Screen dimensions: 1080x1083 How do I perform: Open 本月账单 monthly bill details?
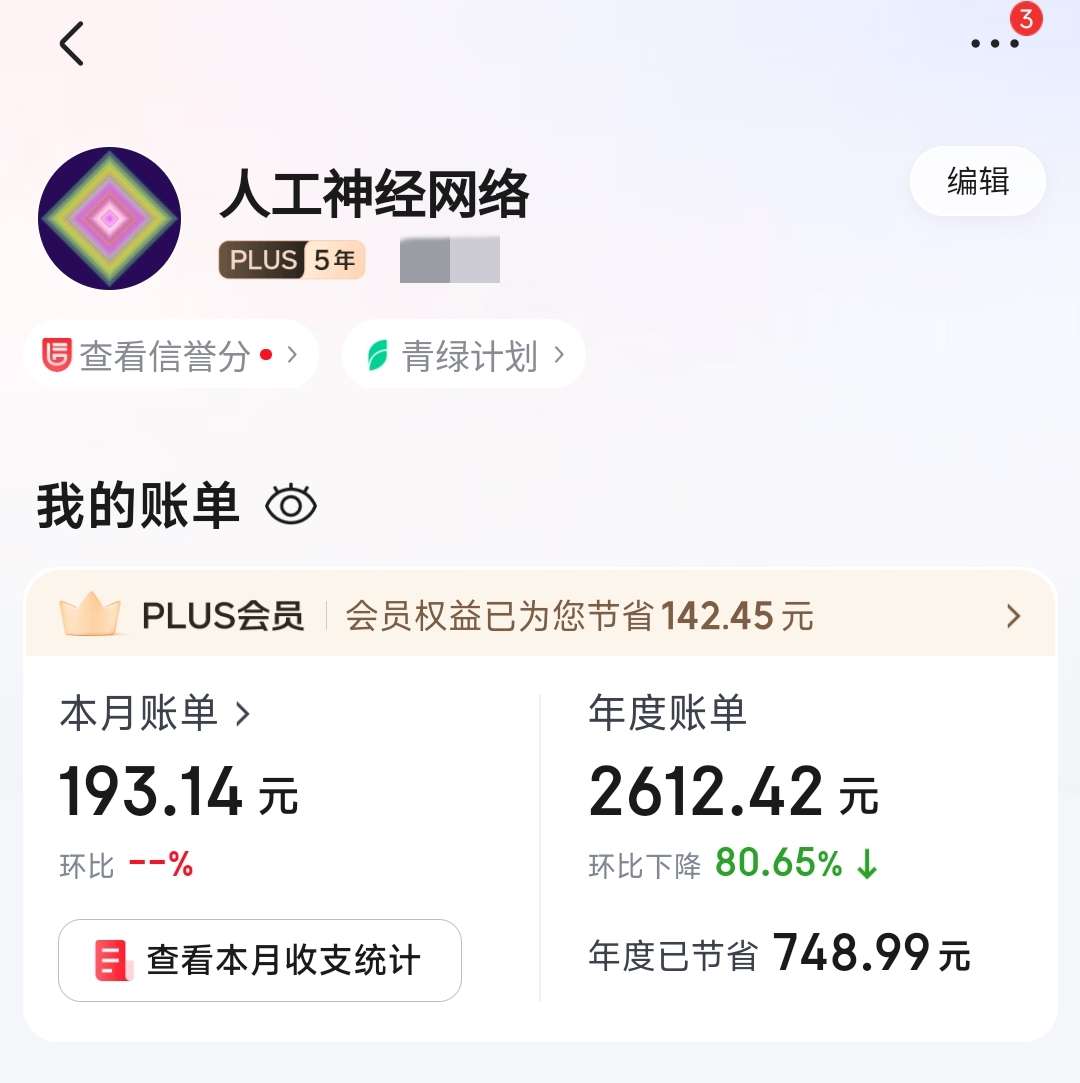tap(155, 714)
